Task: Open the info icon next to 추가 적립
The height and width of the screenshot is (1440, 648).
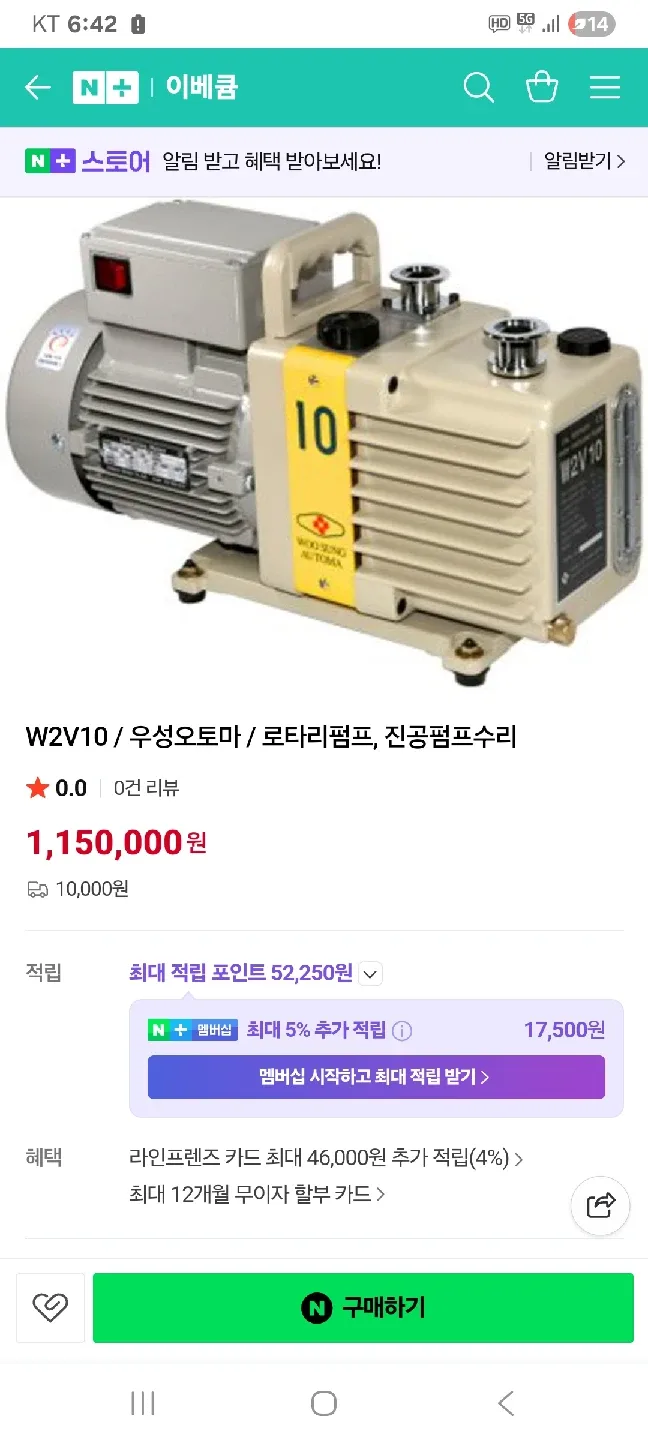Action: pos(402,1030)
